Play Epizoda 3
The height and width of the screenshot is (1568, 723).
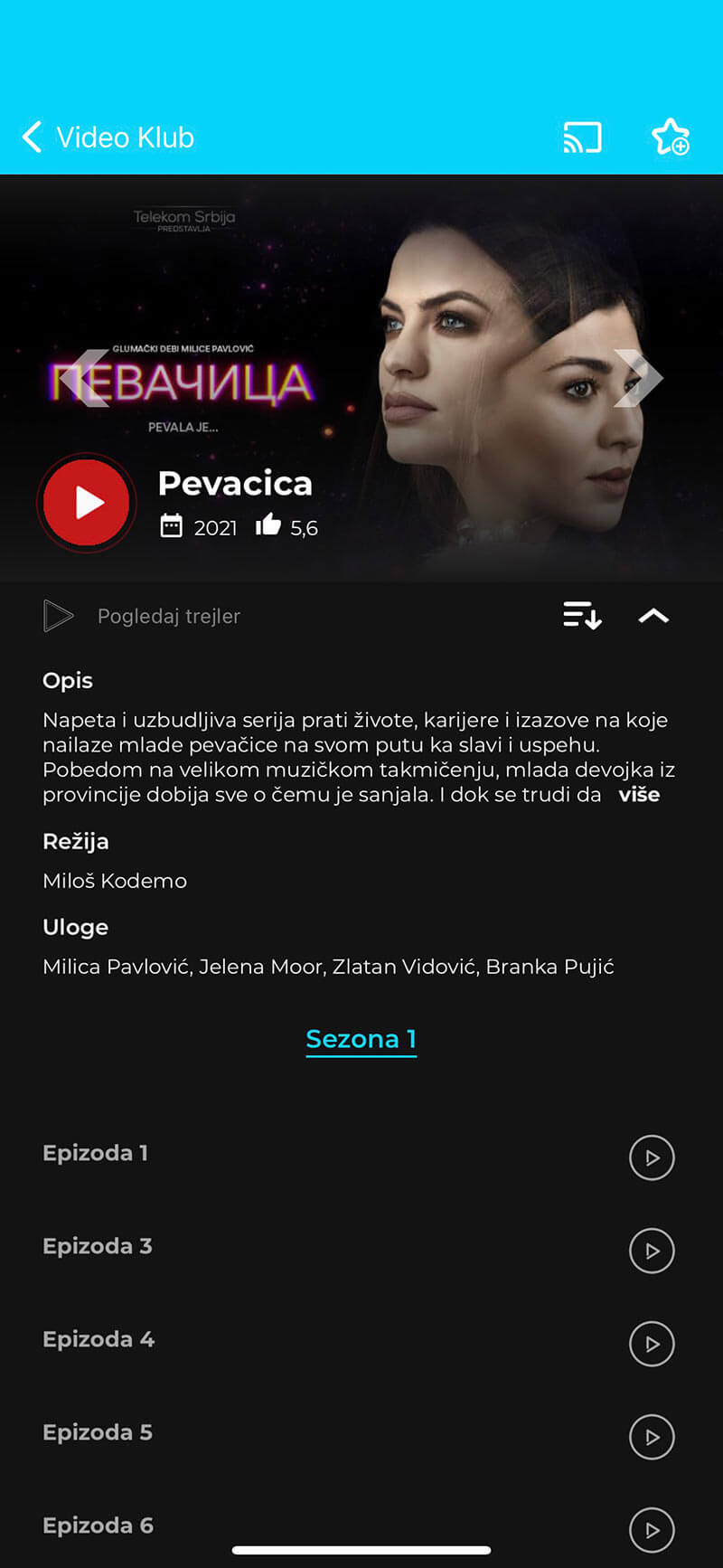pyautogui.click(x=652, y=1251)
